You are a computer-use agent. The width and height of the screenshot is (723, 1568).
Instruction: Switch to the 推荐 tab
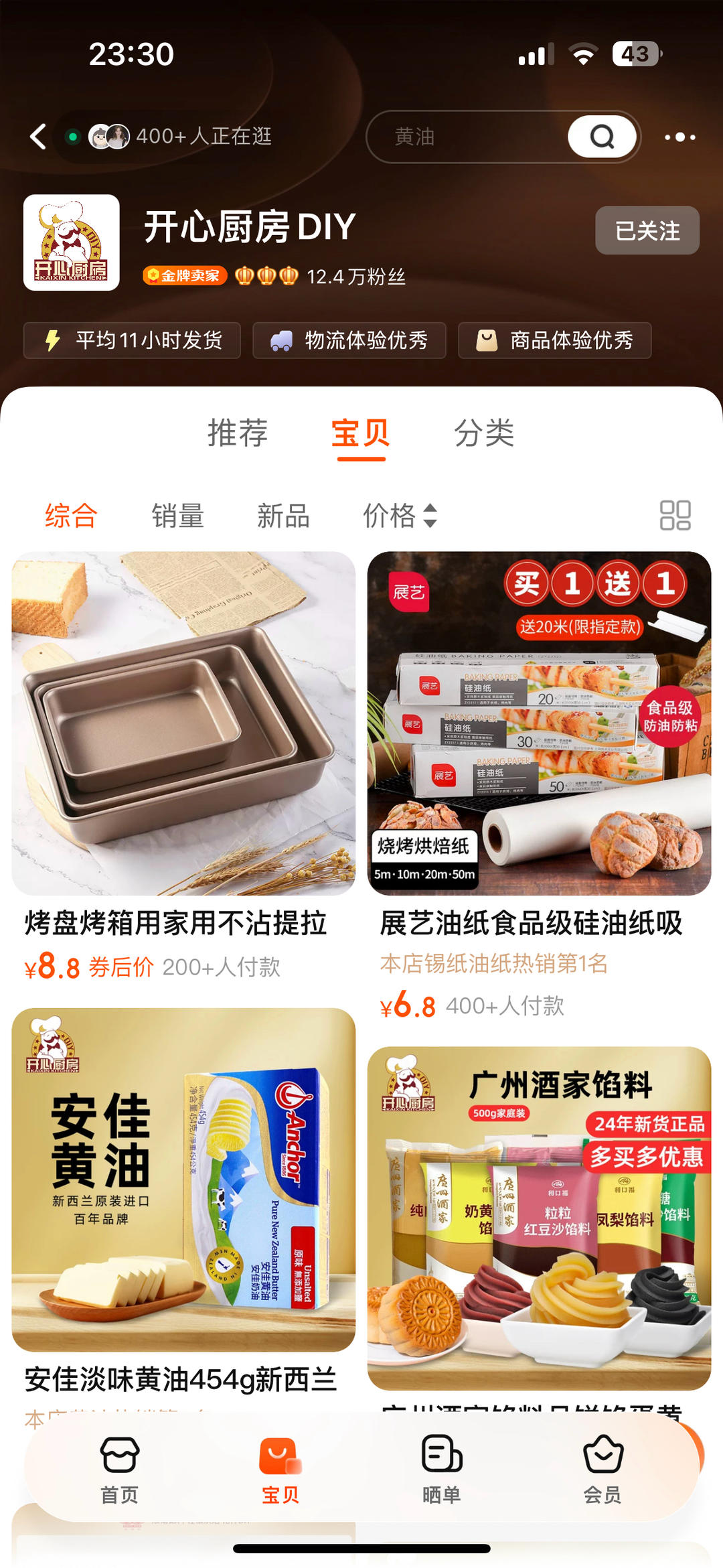(238, 433)
